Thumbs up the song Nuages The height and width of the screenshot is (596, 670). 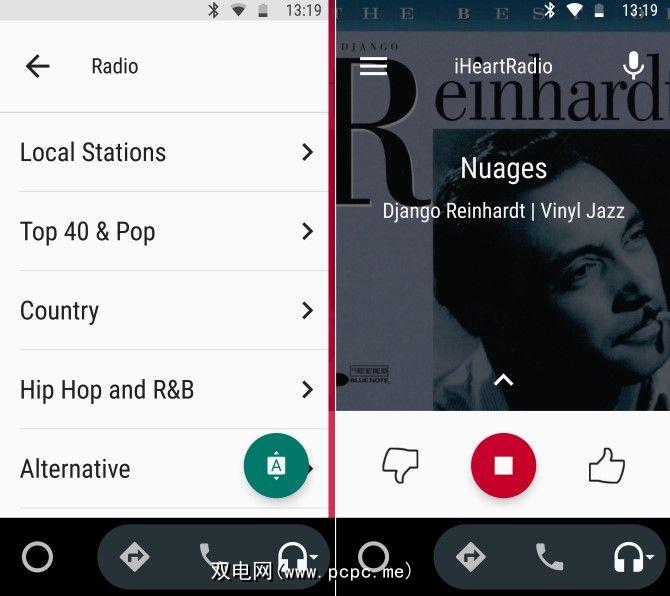(x=606, y=466)
